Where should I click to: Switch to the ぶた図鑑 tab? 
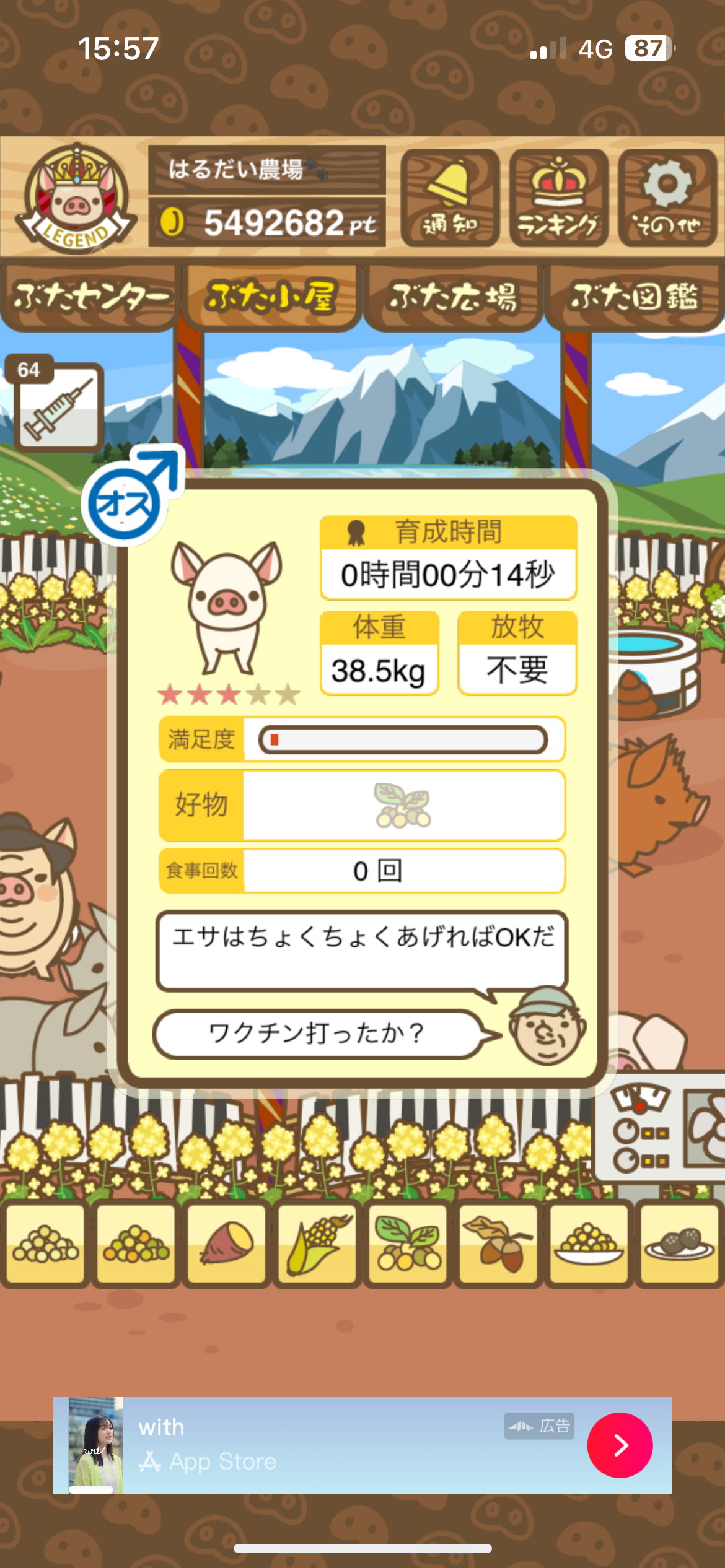coord(634,297)
